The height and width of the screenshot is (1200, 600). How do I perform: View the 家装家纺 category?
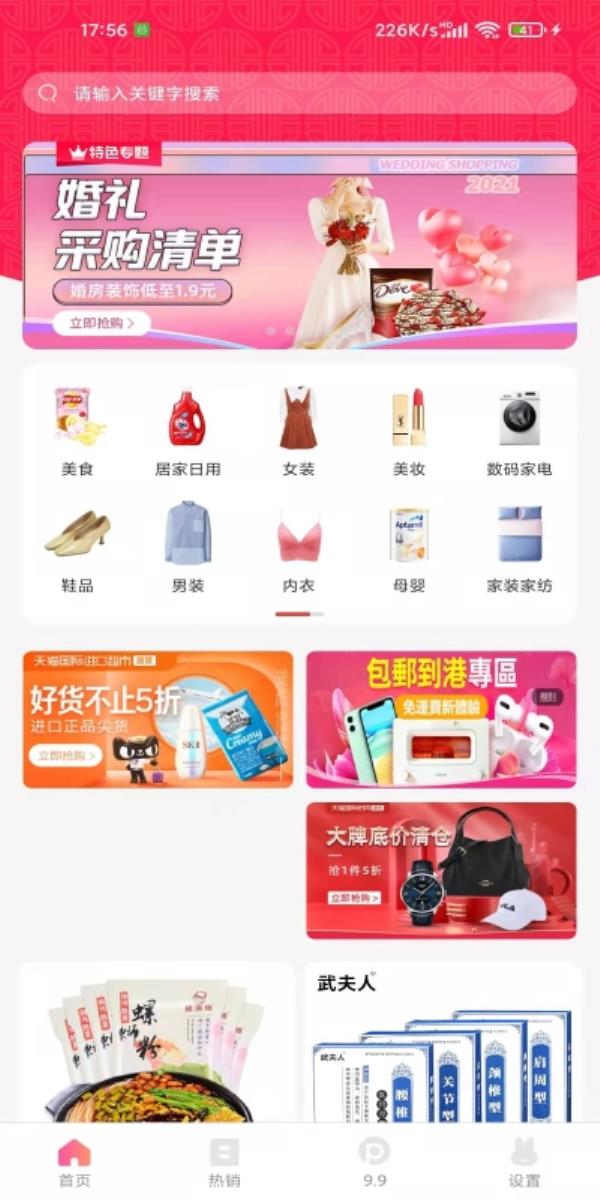tap(519, 548)
